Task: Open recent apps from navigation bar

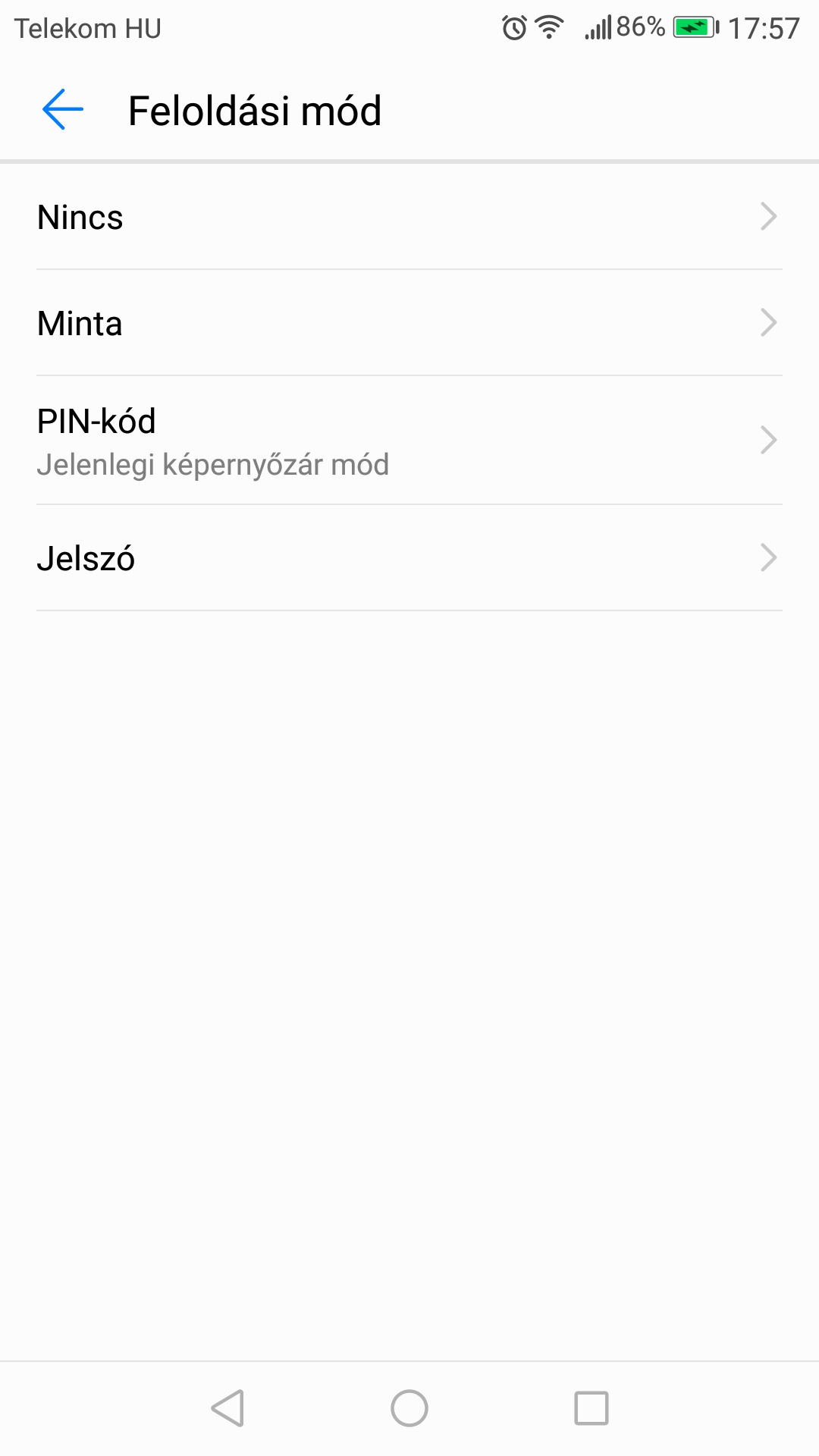Action: (591, 1408)
